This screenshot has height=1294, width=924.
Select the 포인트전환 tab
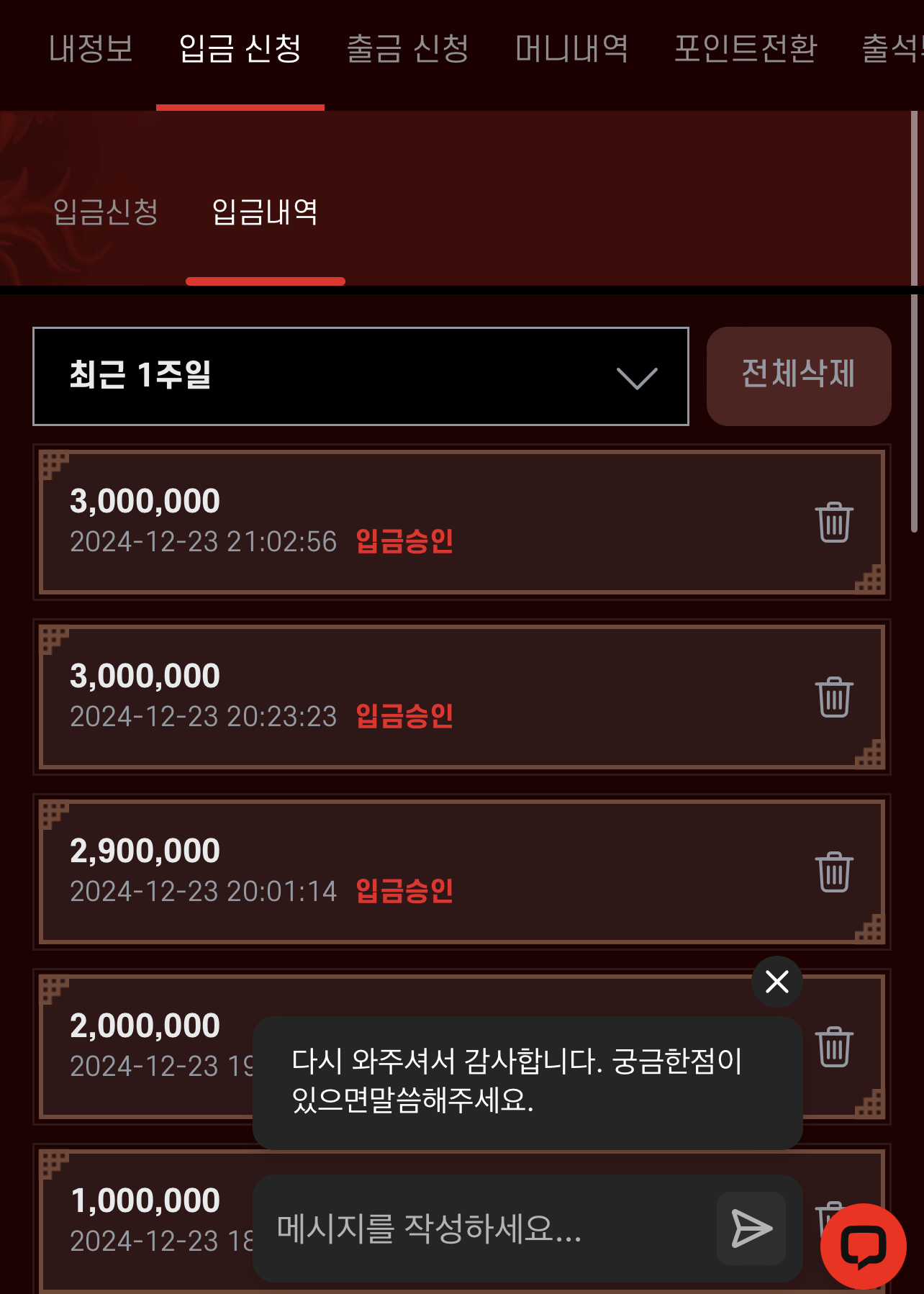point(745,49)
